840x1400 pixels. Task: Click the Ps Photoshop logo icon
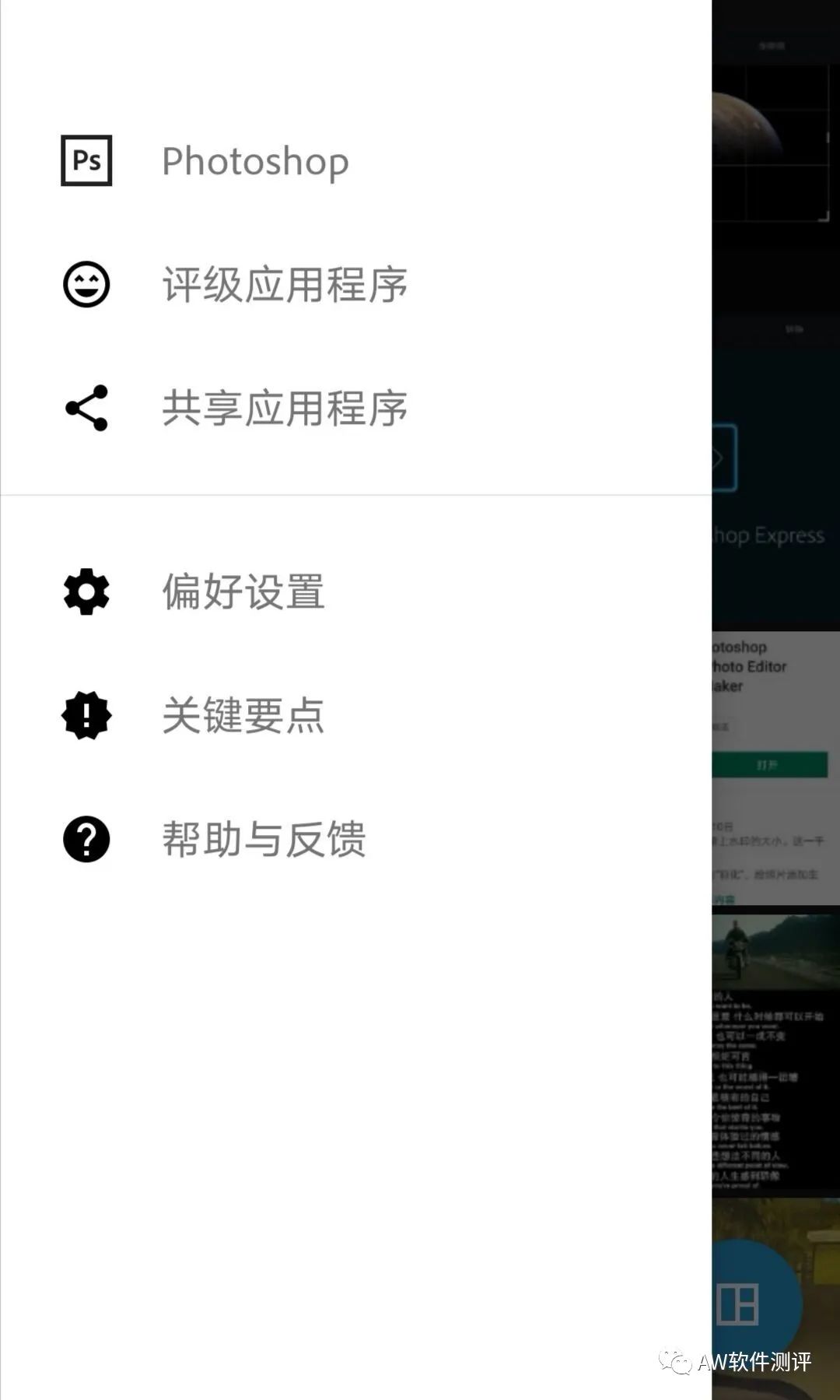pos(86,160)
